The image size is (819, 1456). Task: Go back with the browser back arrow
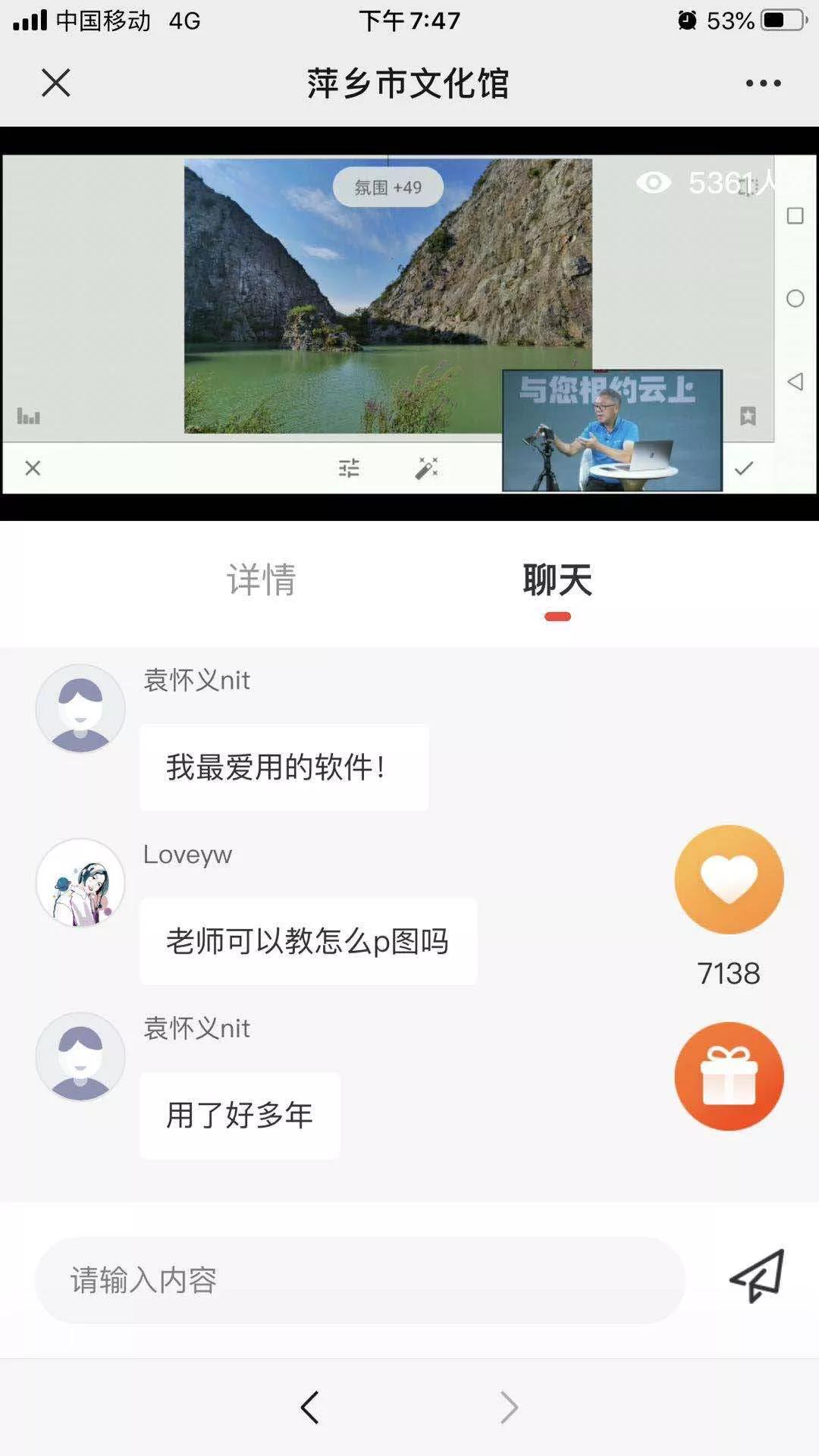(x=309, y=1407)
